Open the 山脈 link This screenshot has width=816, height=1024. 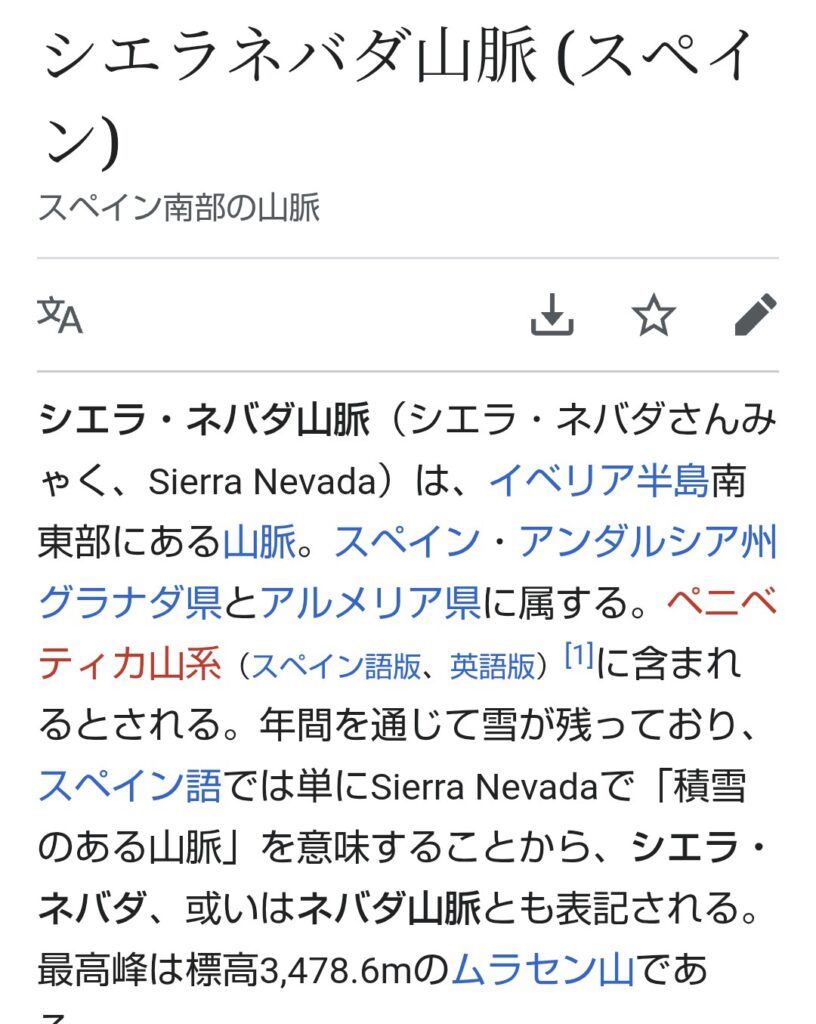[259, 543]
